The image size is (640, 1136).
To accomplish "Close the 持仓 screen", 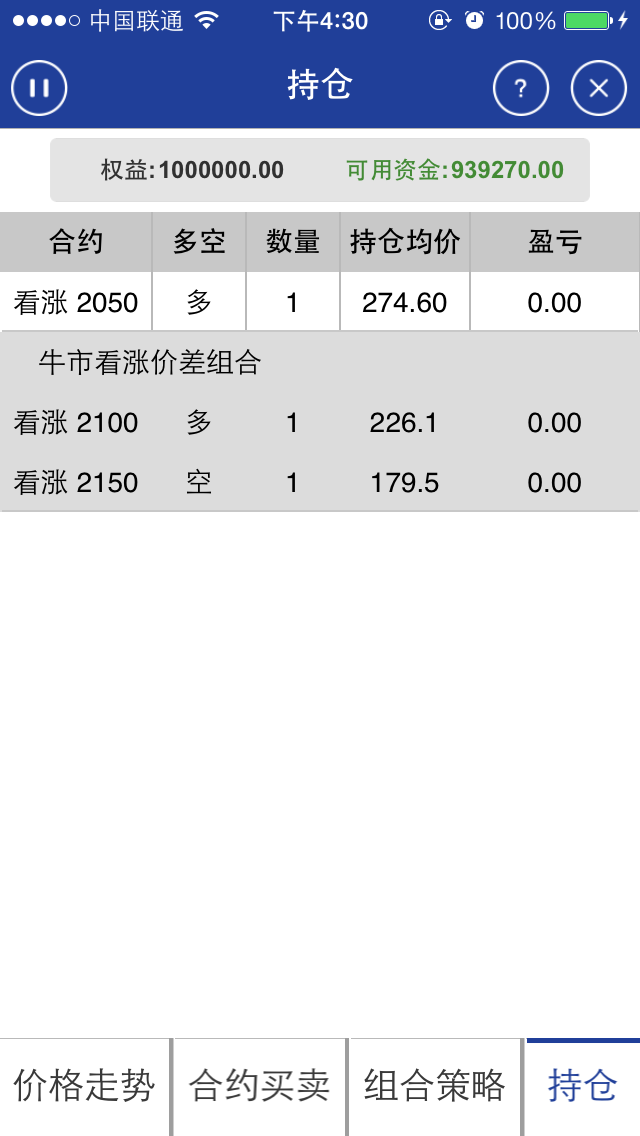I will 598,88.
